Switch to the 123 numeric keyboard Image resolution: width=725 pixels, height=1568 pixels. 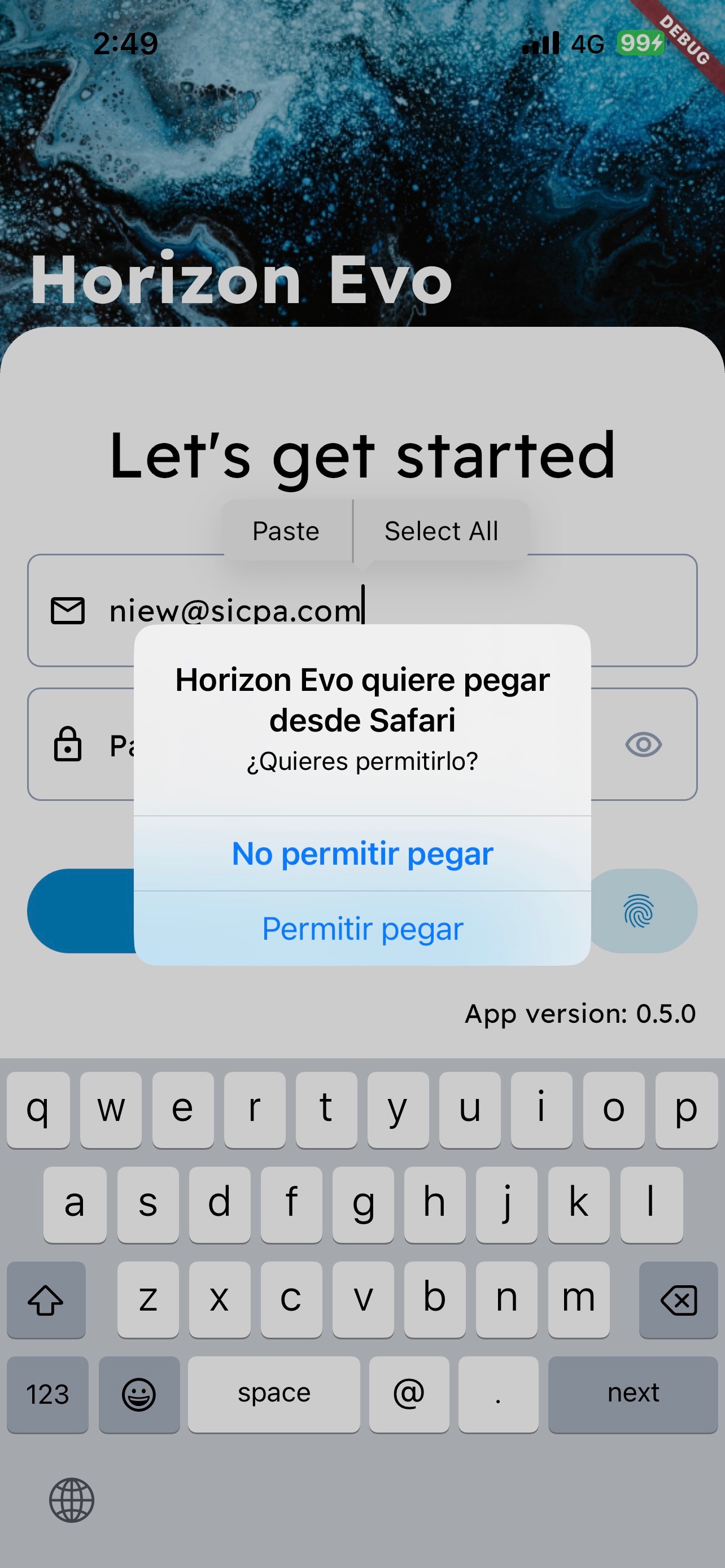pos(47,1394)
